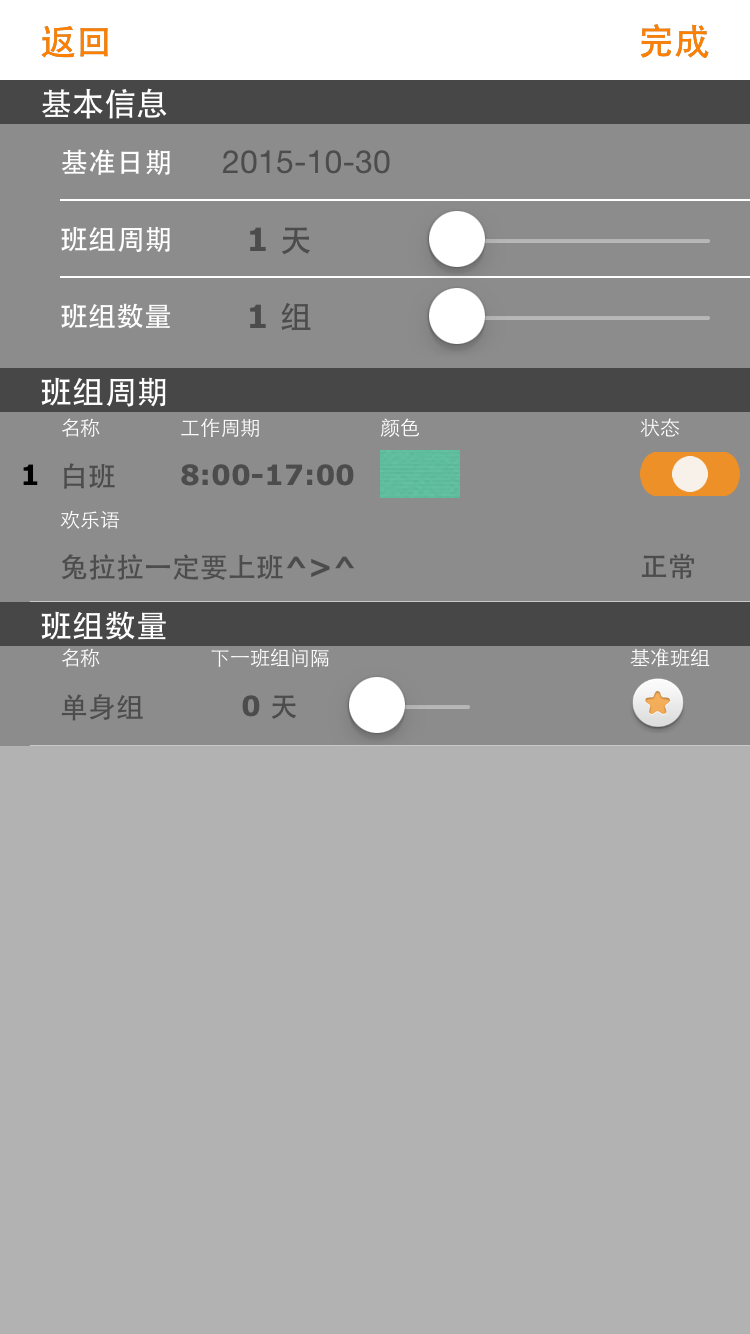
Task: Tap the 基本信息 section header
Action: pyautogui.click(x=101, y=104)
